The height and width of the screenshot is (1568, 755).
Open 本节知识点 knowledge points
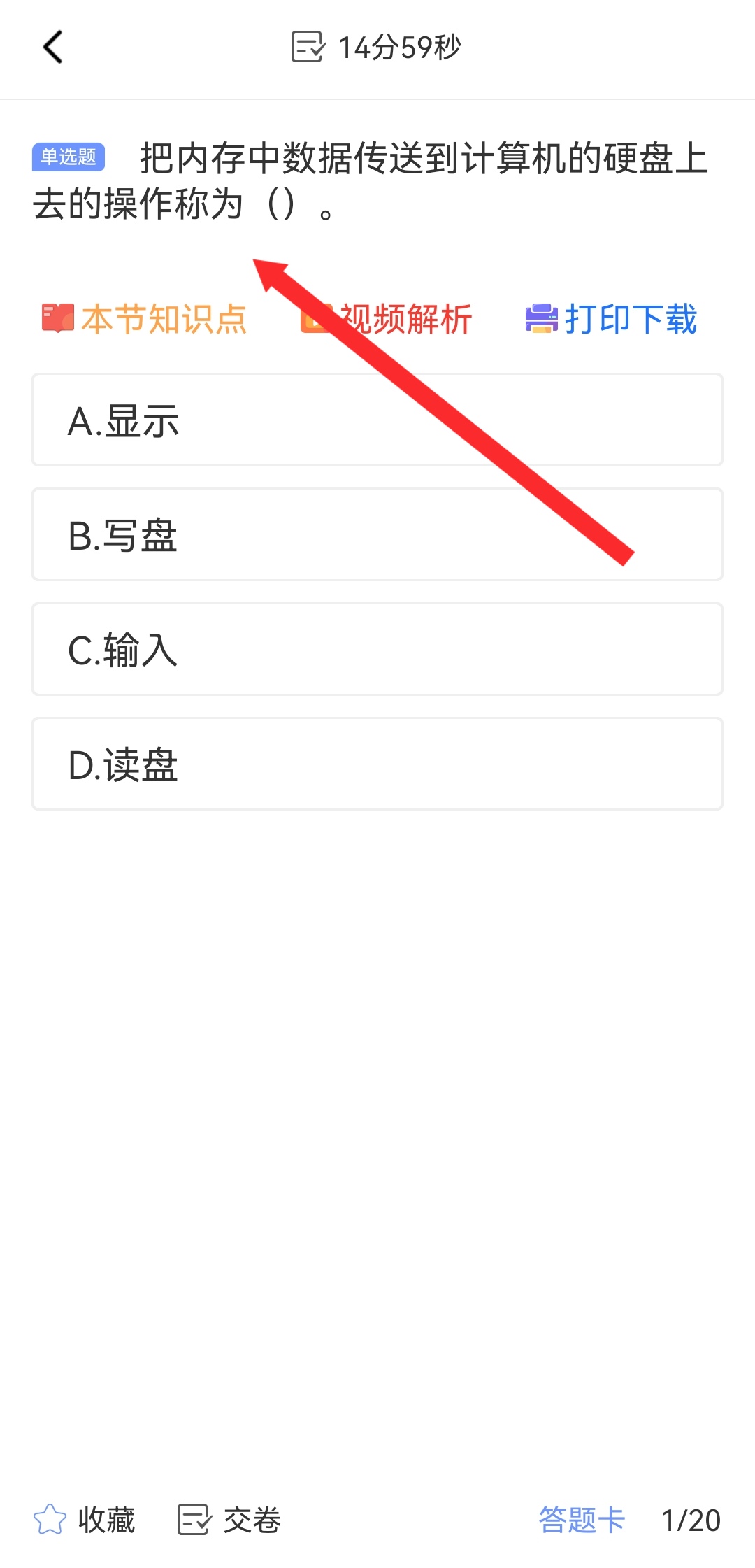point(145,320)
